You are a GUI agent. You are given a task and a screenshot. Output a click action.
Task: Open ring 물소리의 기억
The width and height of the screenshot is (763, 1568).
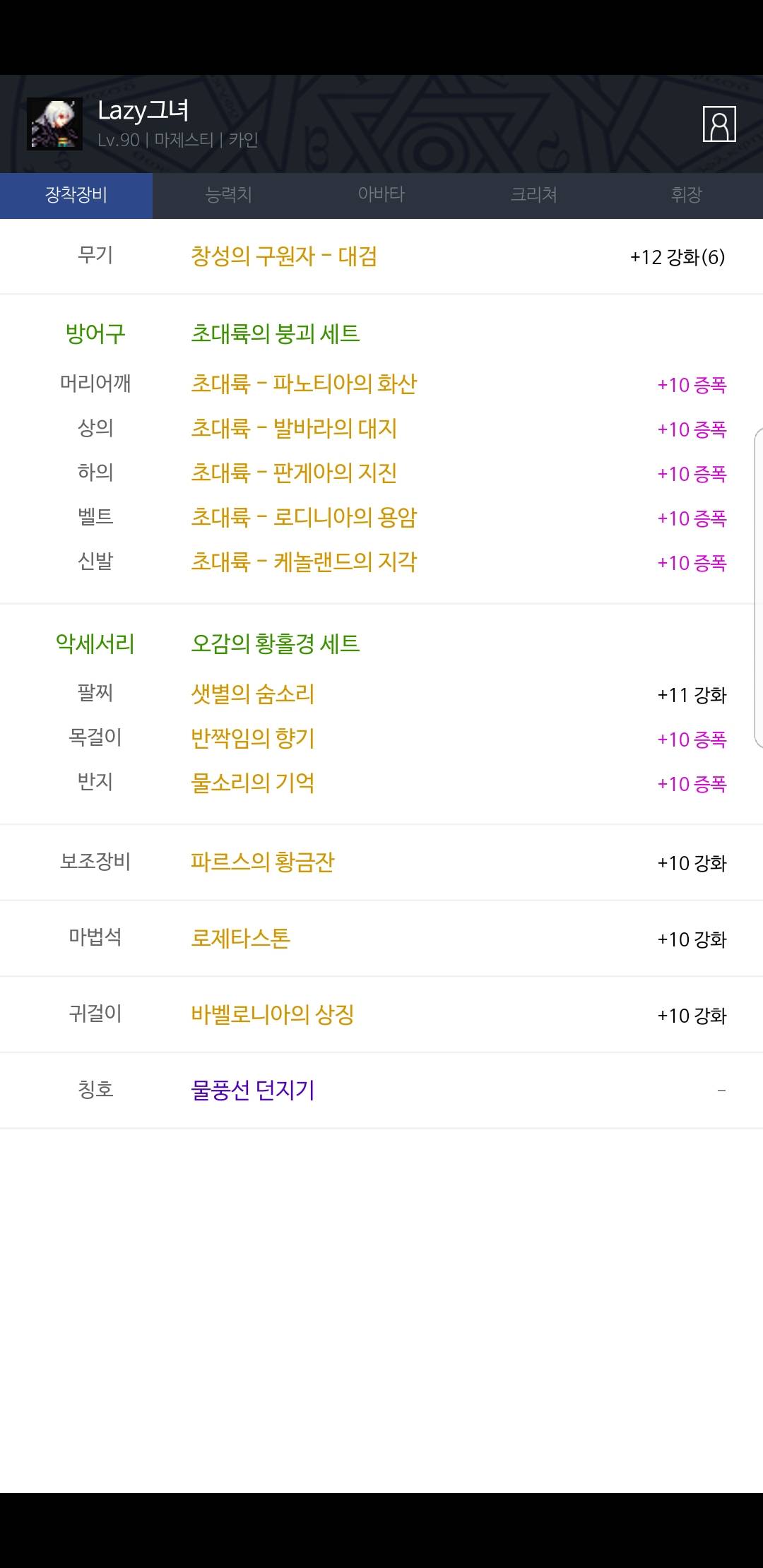(253, 783)
